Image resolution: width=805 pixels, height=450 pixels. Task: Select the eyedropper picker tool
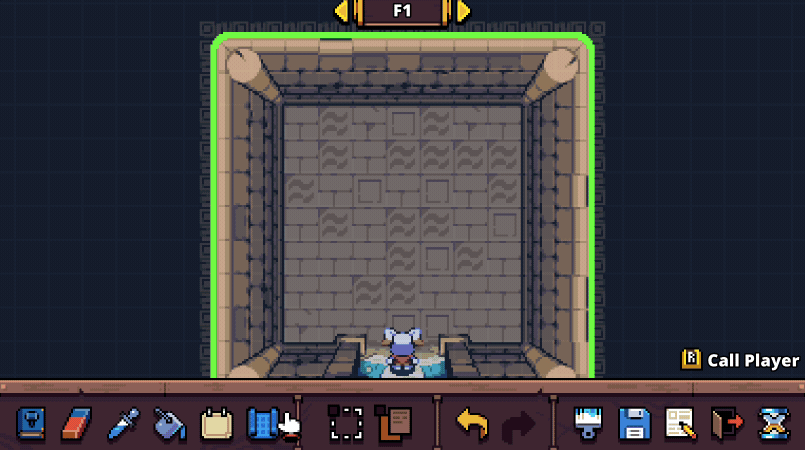[123, 424]
